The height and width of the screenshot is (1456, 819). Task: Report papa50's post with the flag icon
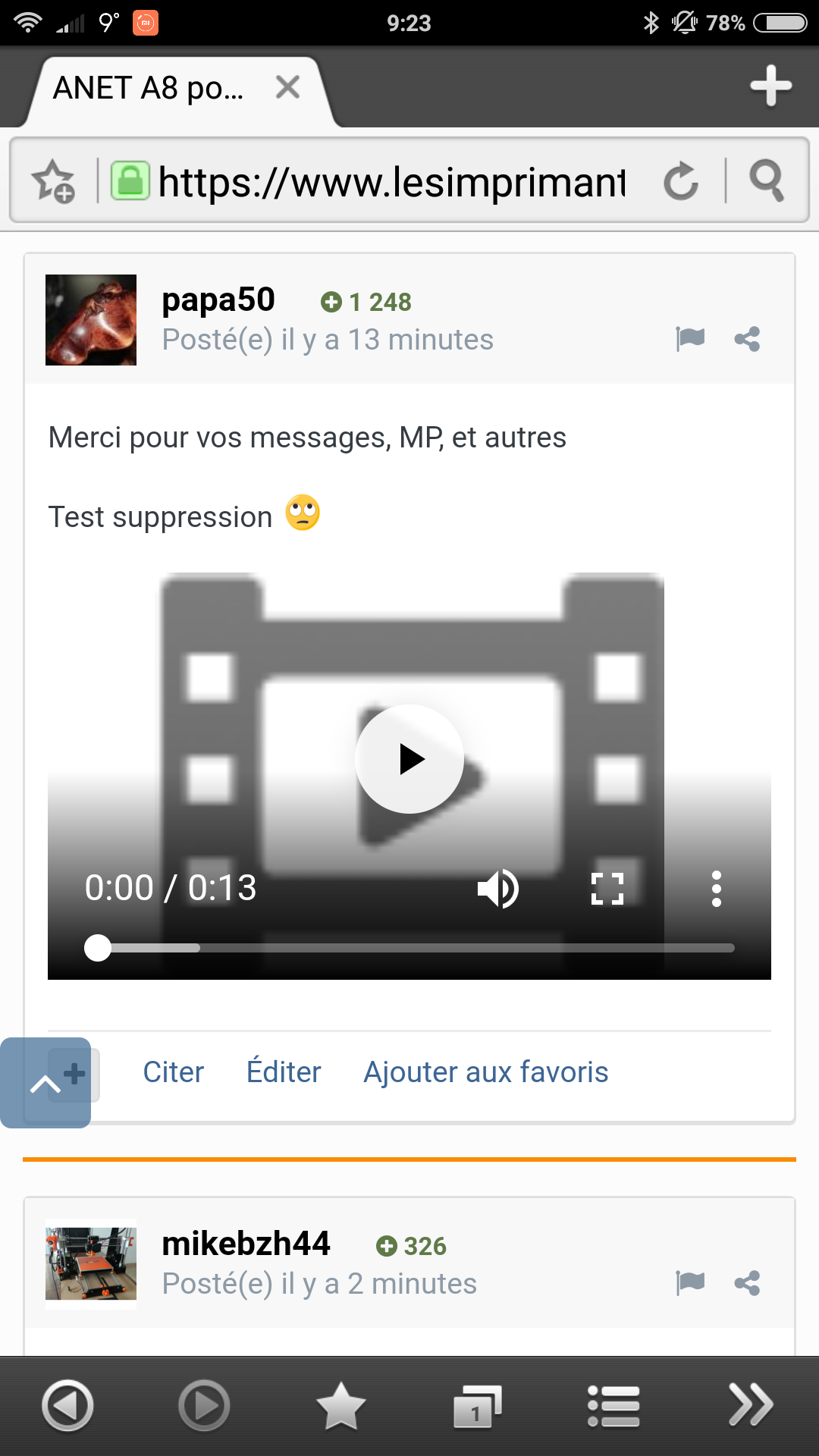690,338
